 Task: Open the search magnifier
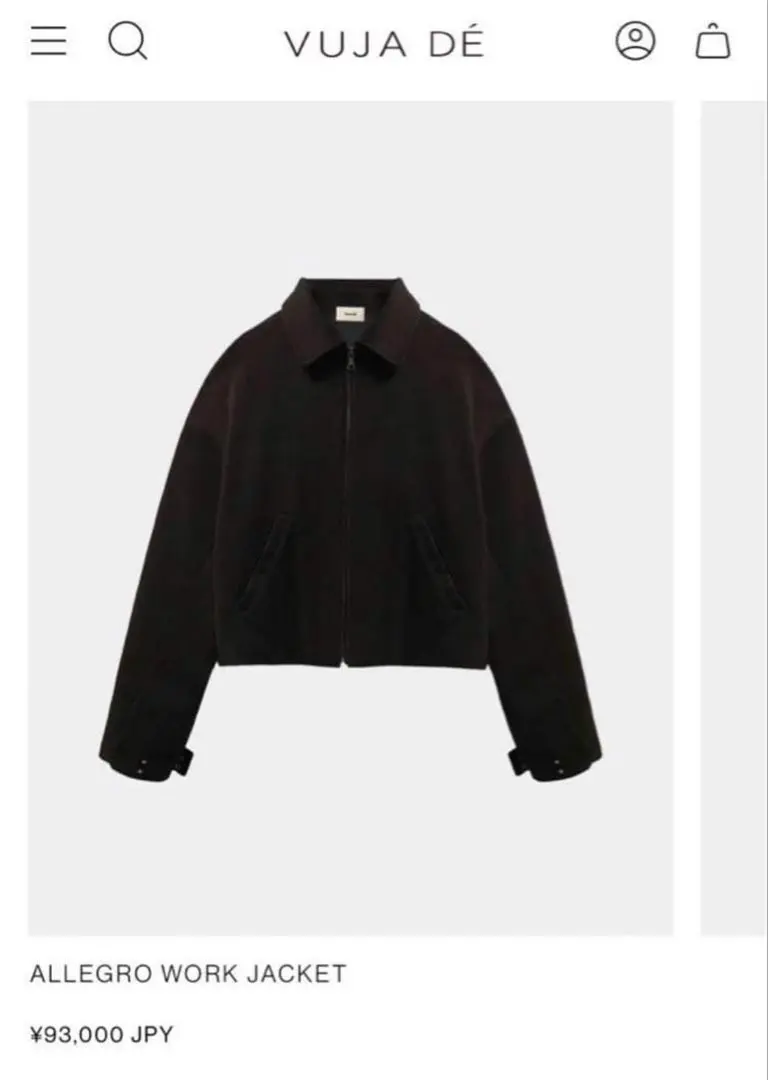click(127, 41)
